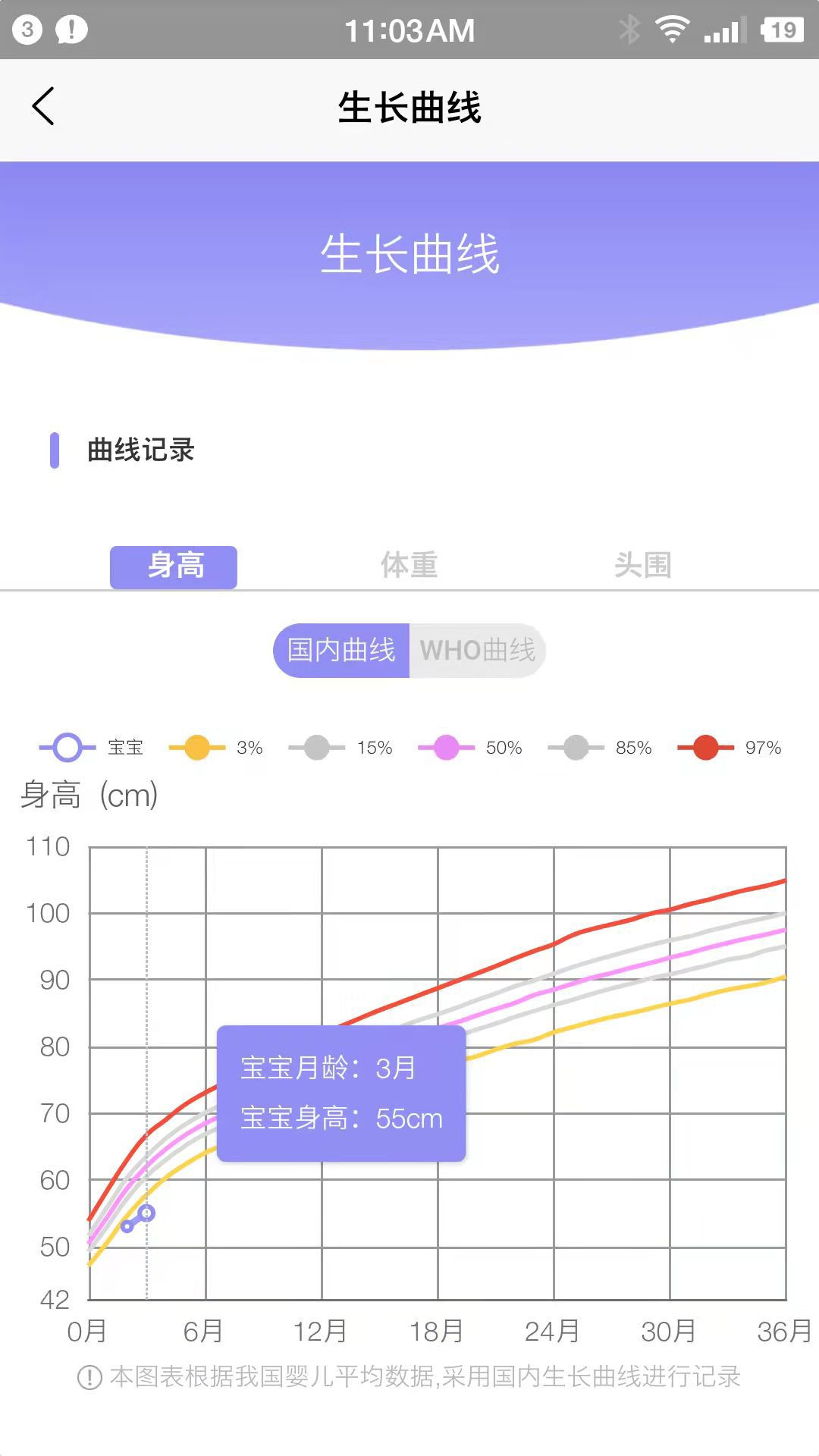Switch to the 体重 tab
Viewport: 819px width, 1456px height.
(x=409, y=566)
